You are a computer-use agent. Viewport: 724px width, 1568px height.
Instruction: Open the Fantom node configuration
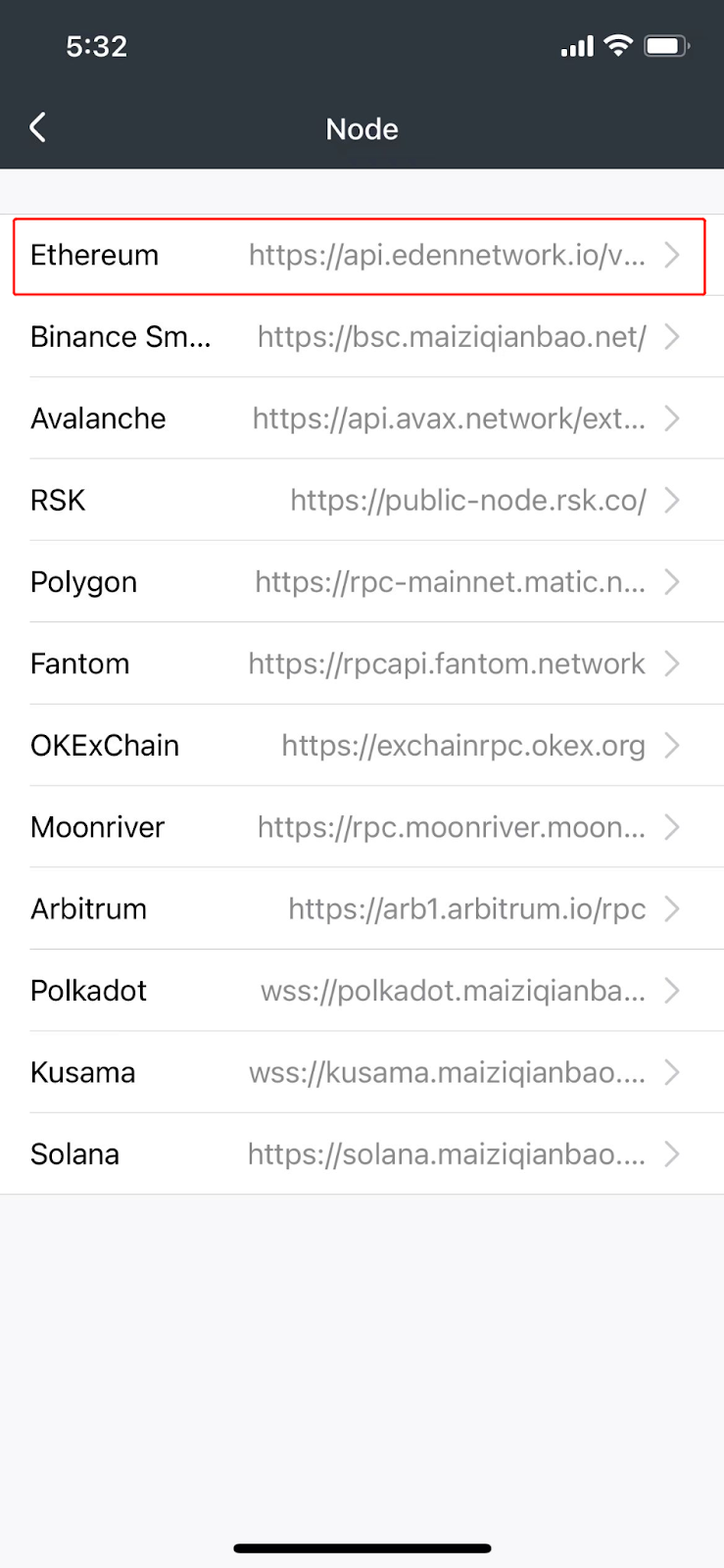[x=361, y=664]
